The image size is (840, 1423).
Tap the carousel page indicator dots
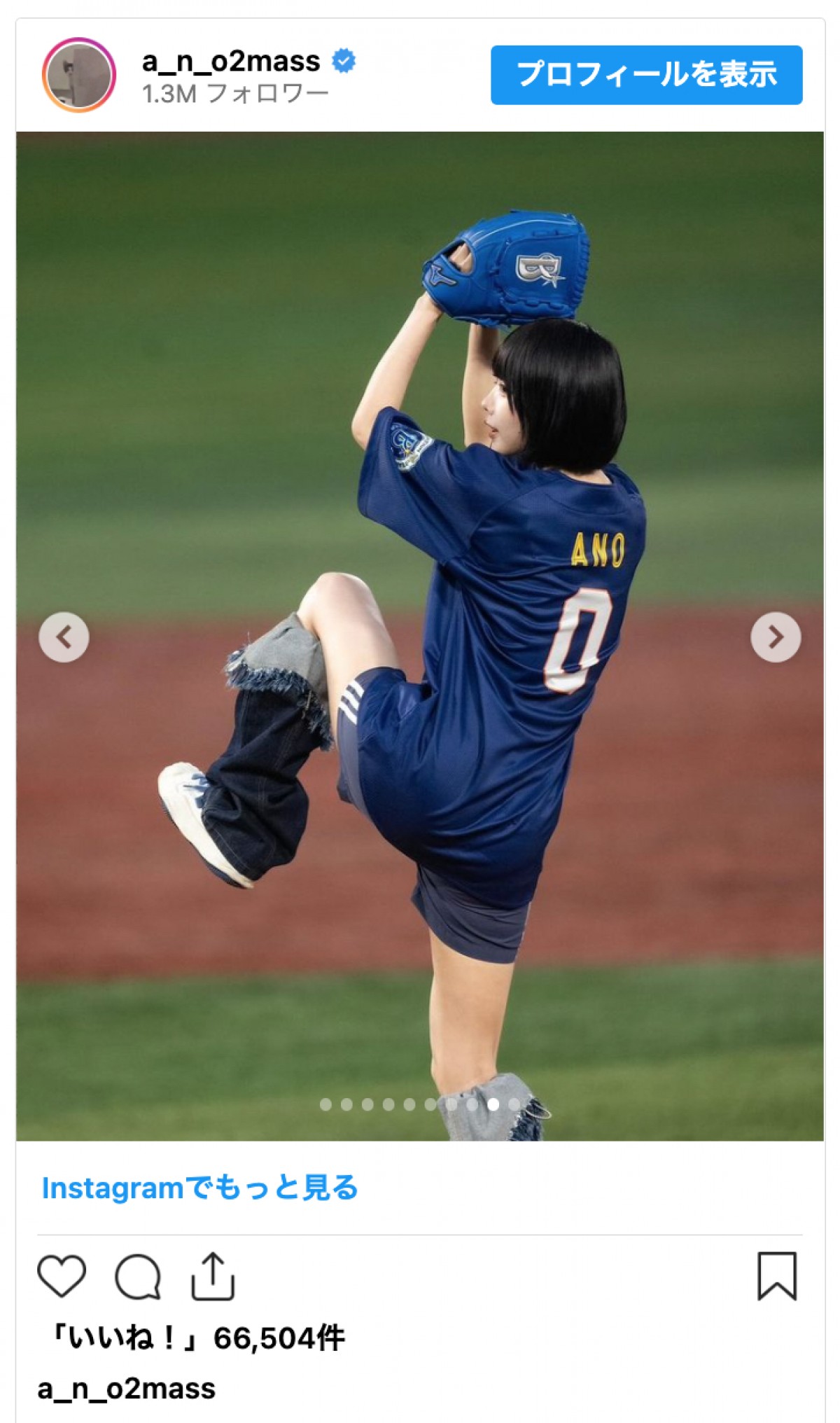coord(420,1104)
